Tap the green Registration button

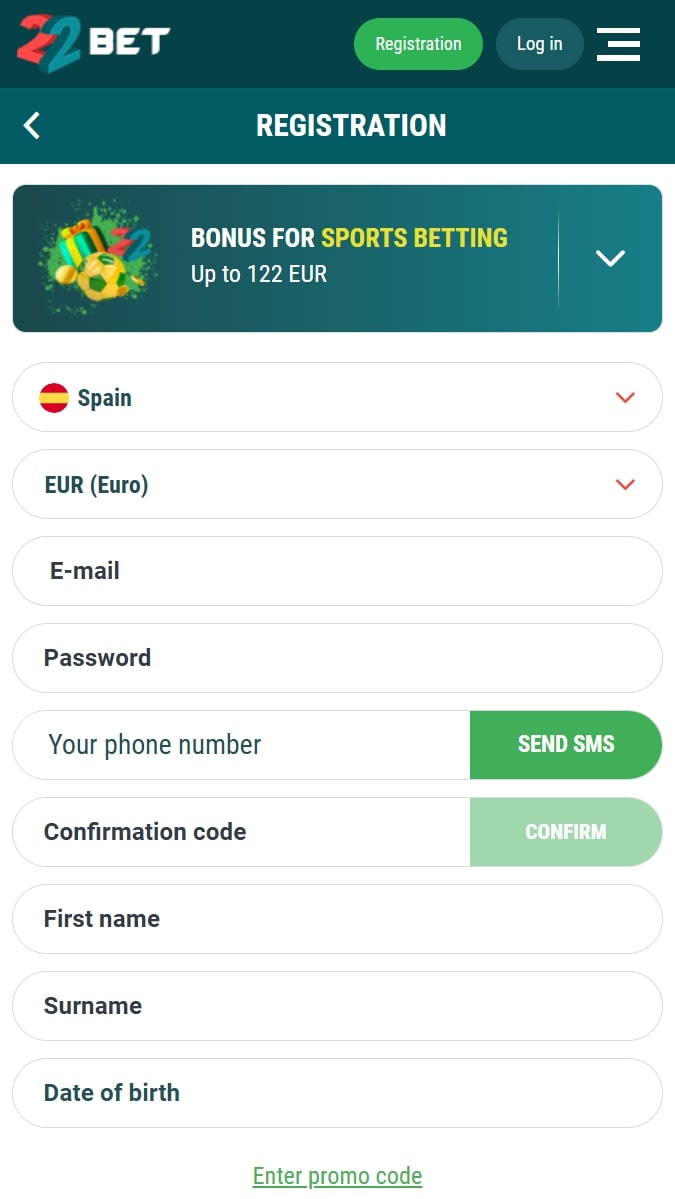(x=418, y=44)
